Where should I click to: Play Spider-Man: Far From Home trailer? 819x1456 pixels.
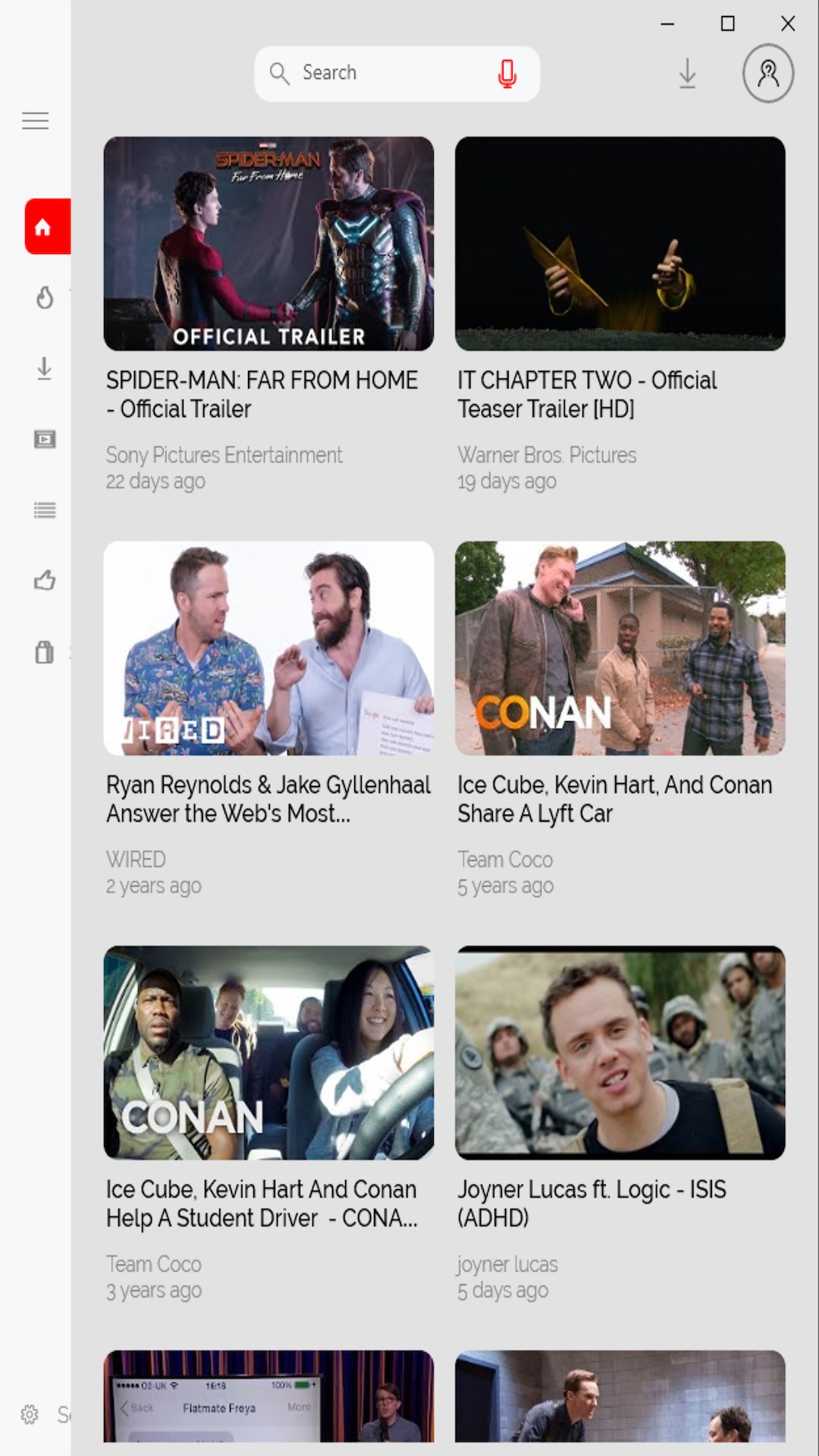[268, 243]
